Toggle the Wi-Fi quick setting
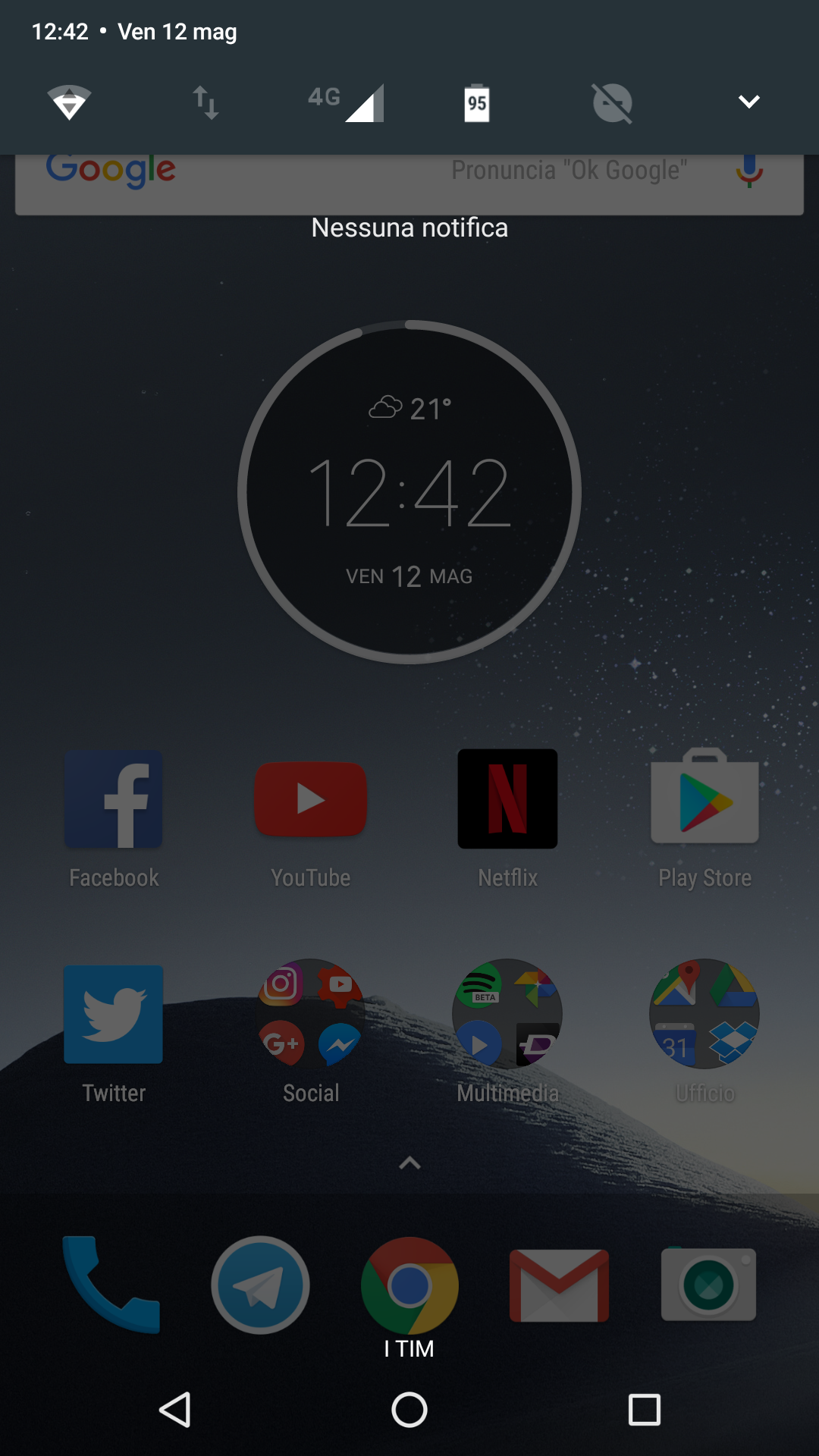This screenshot has height=1456, width=819. click(69, 102)
